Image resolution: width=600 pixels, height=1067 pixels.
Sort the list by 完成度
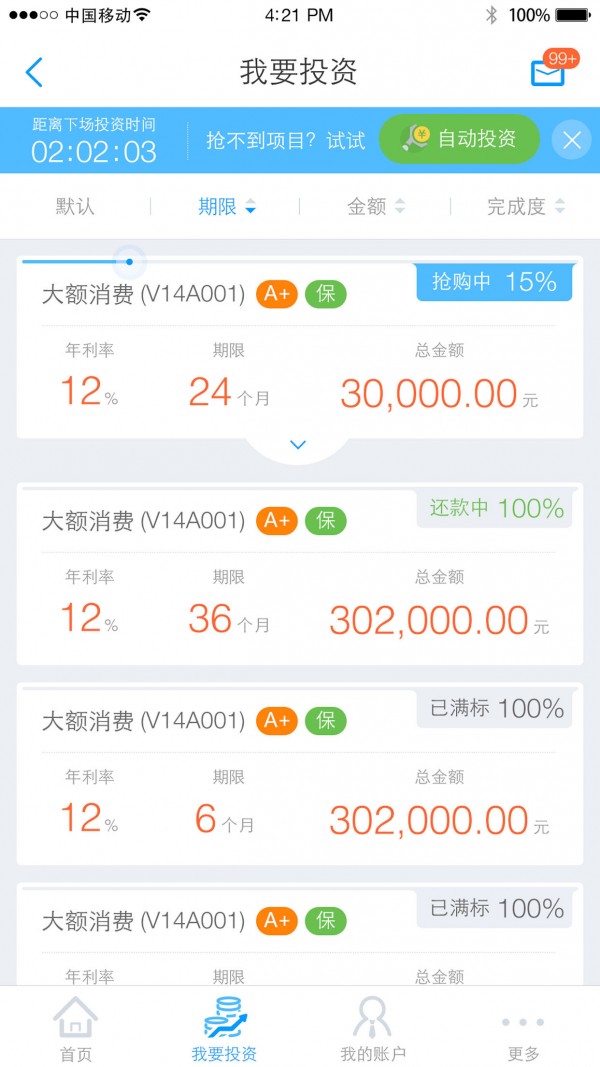tap(526, 206)
